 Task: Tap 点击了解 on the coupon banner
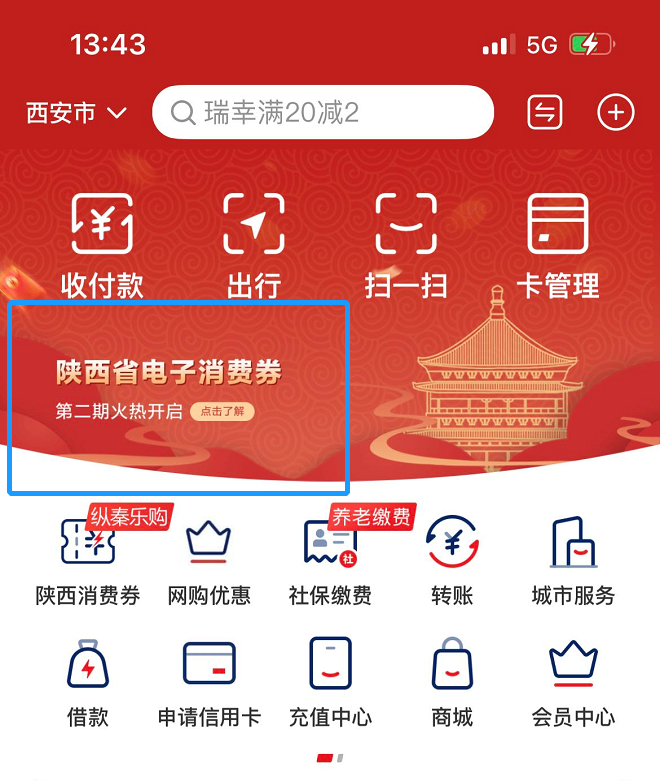pos(222,411)
